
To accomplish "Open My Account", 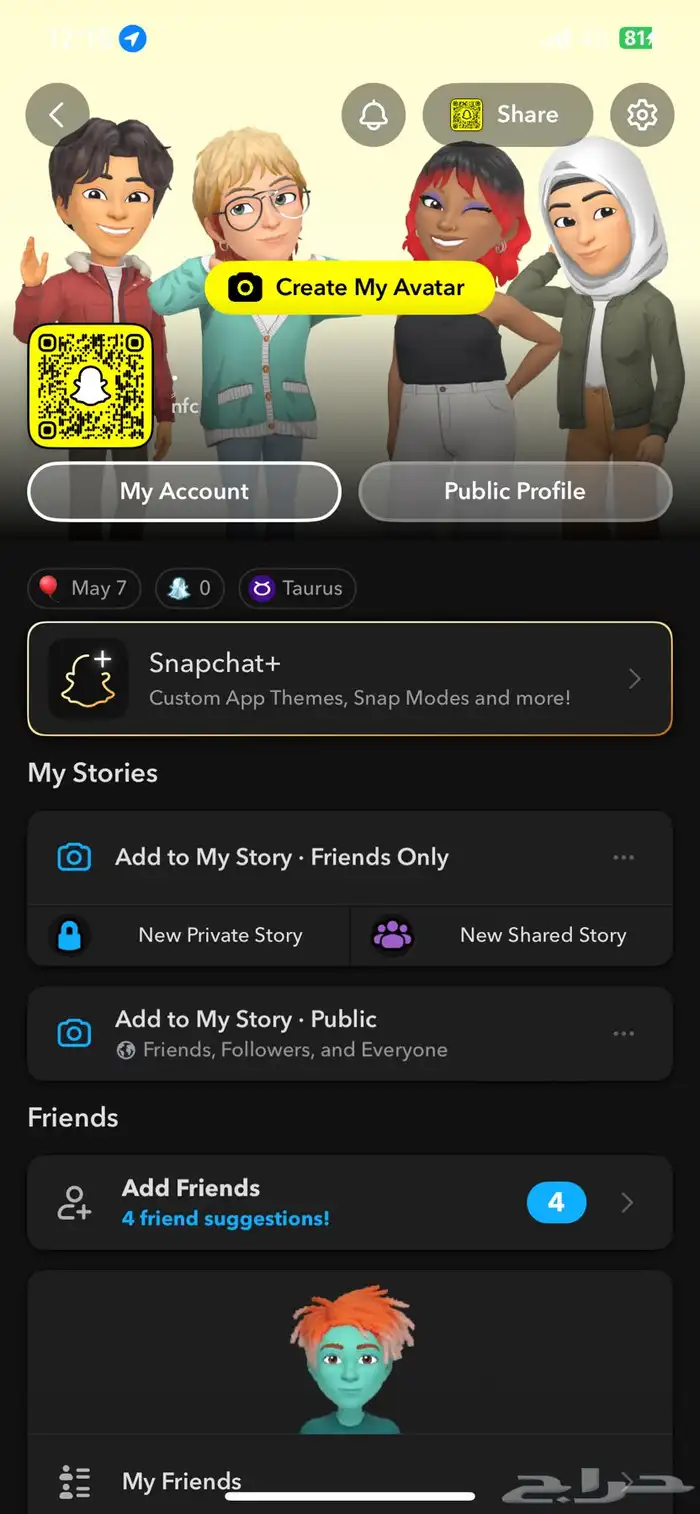I will point(184,491).
